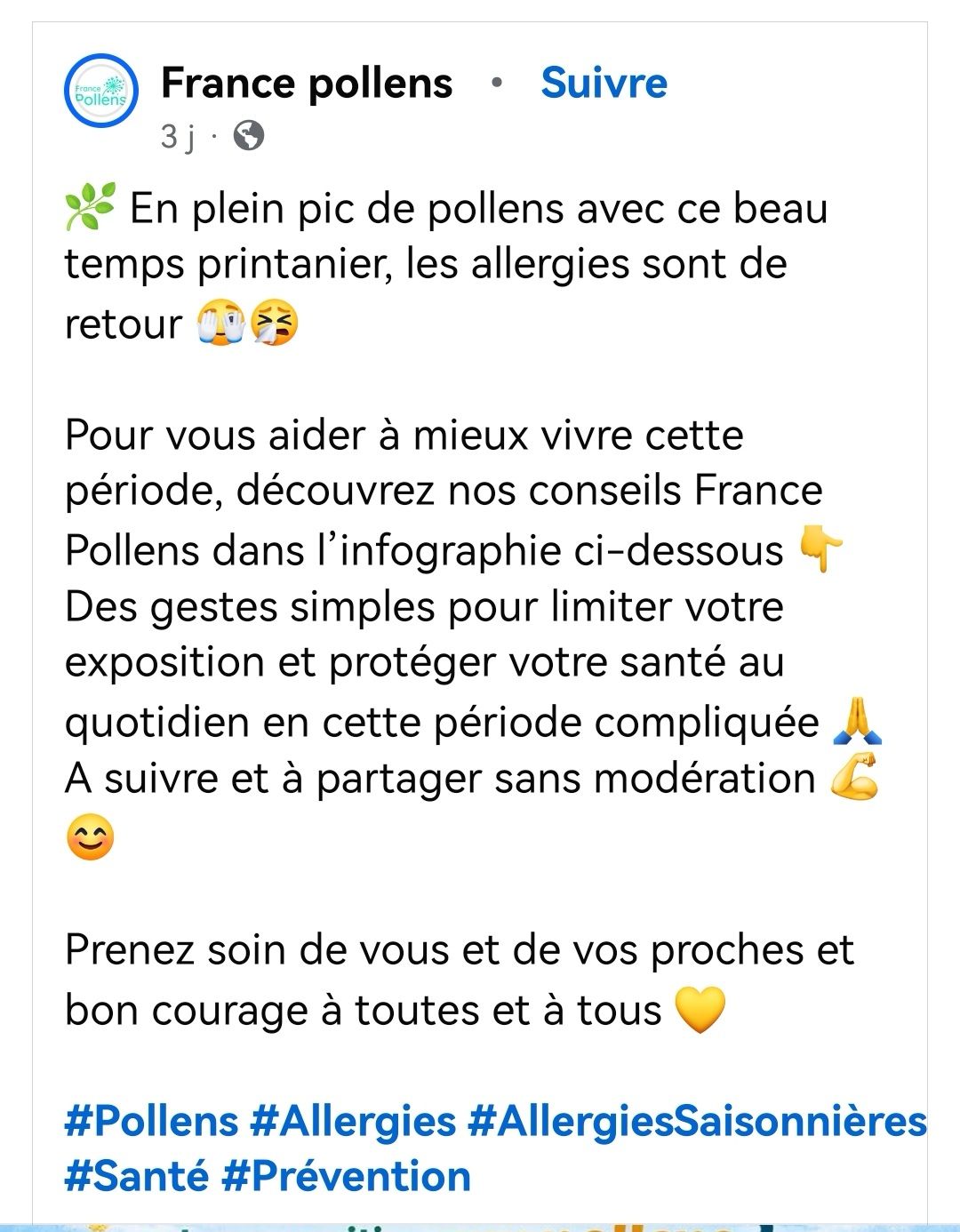Follow France pollens with Suivre
The width and height of the screenshot is (960, 1232).
(604, 84)
